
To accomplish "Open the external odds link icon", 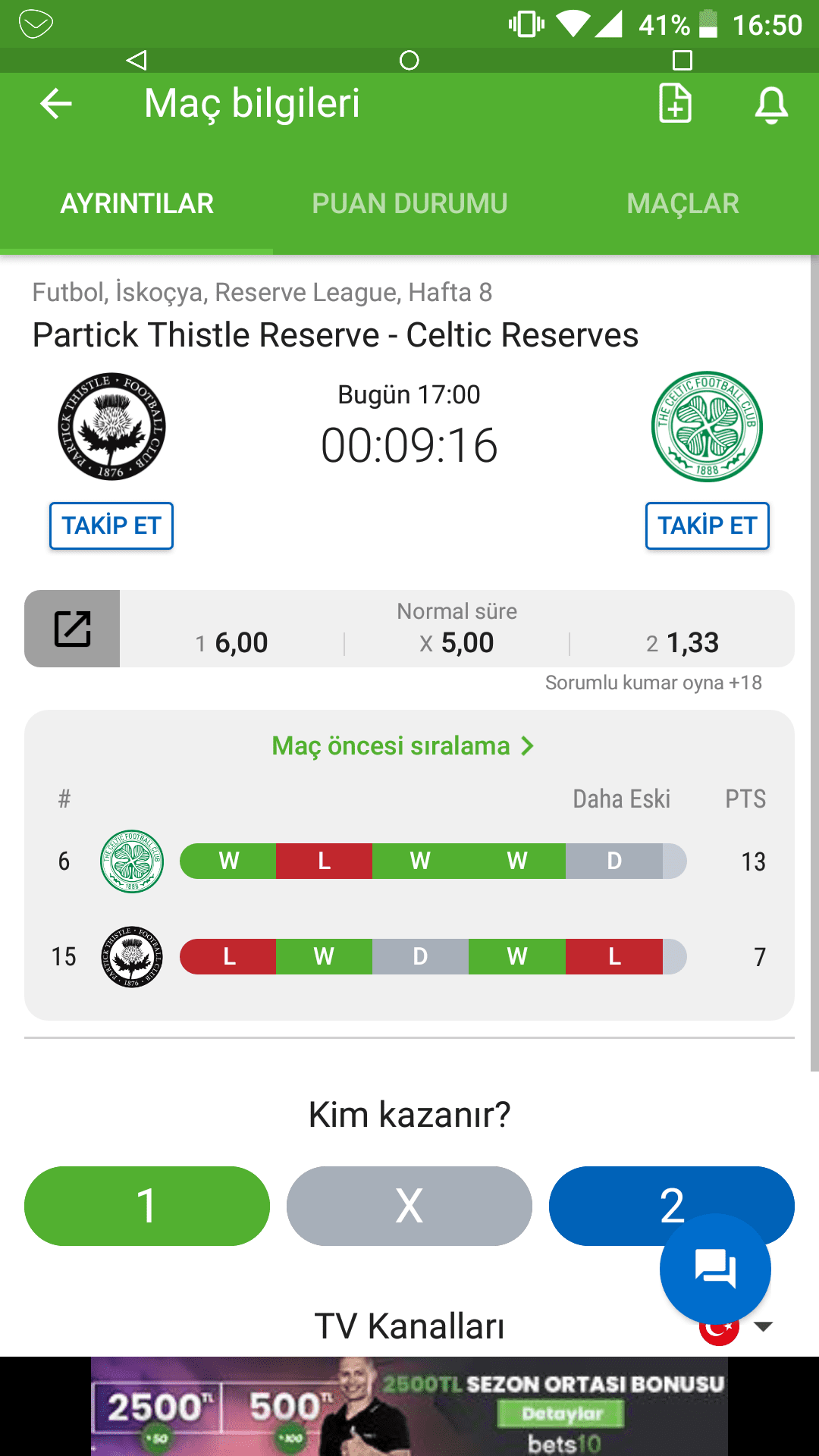I will tap(72, 629).
